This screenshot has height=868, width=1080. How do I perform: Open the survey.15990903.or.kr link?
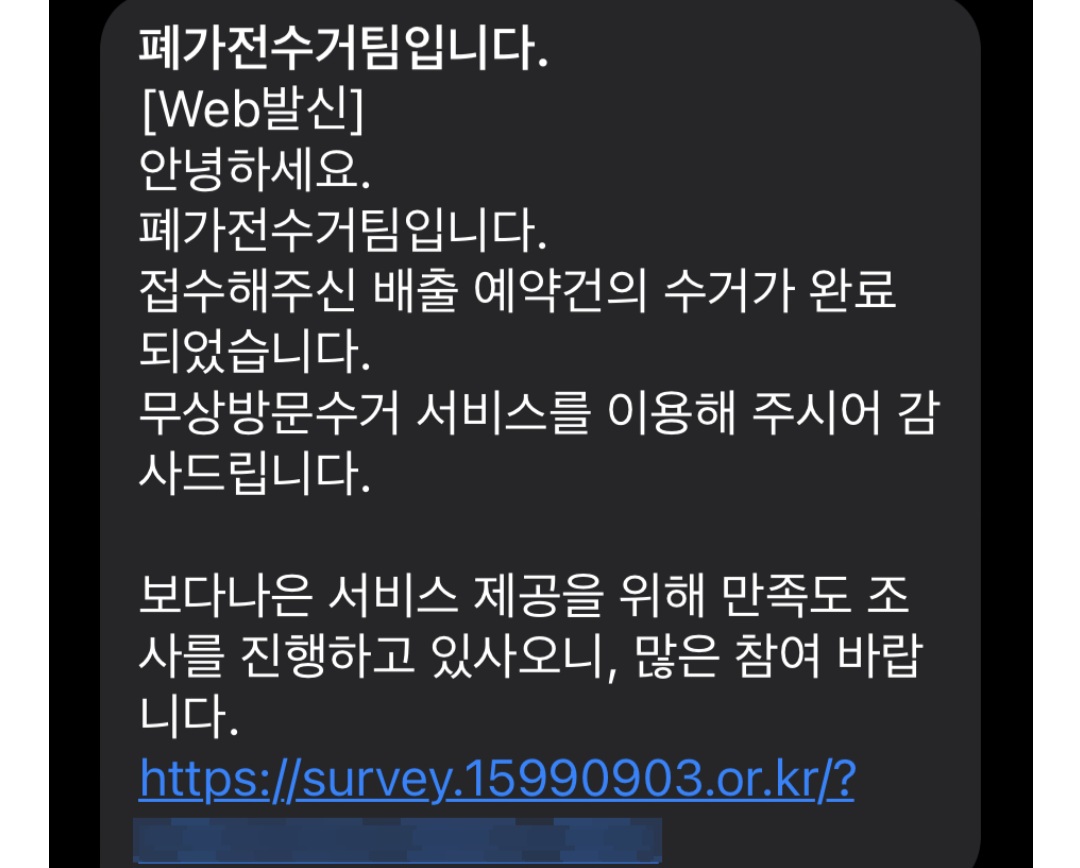(497, 780)
